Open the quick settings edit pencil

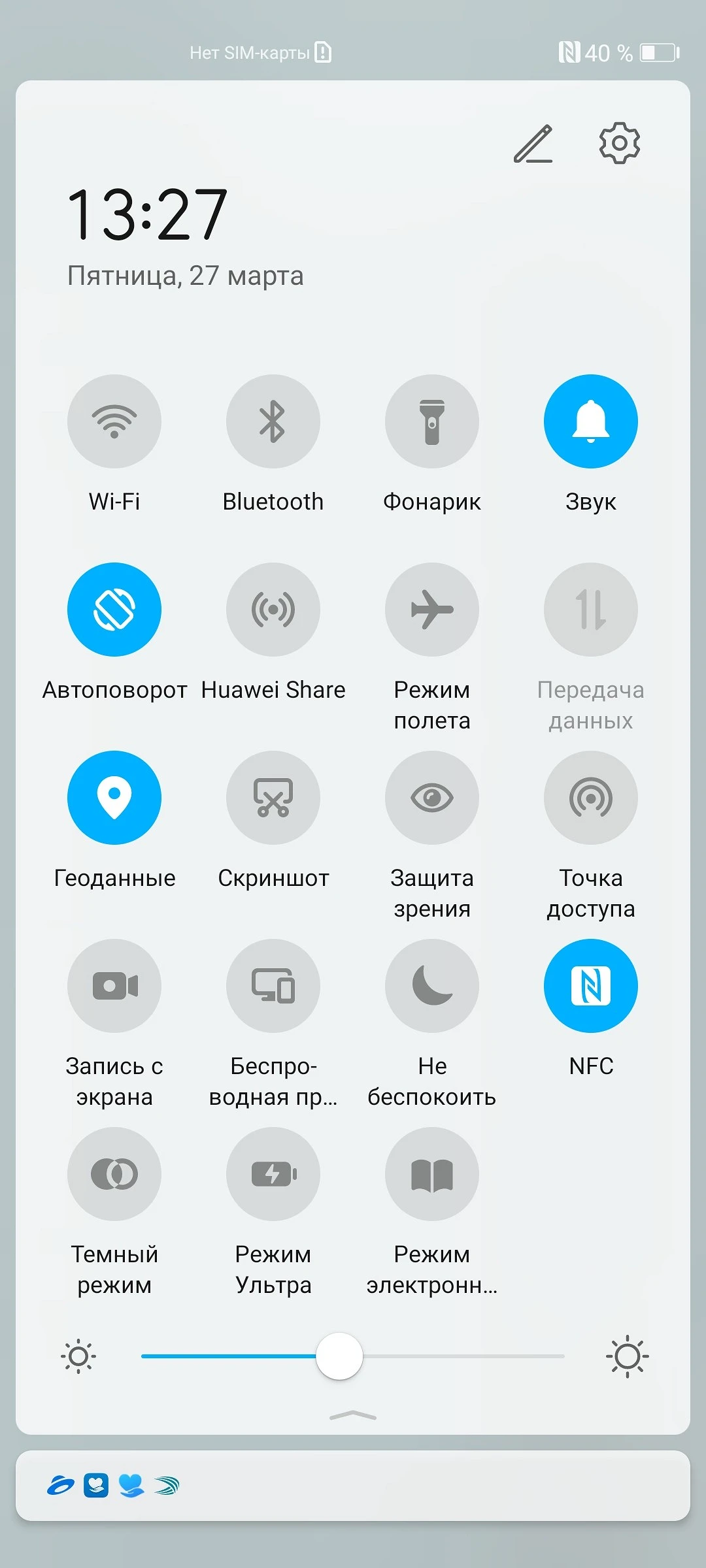tap(533, 144)
